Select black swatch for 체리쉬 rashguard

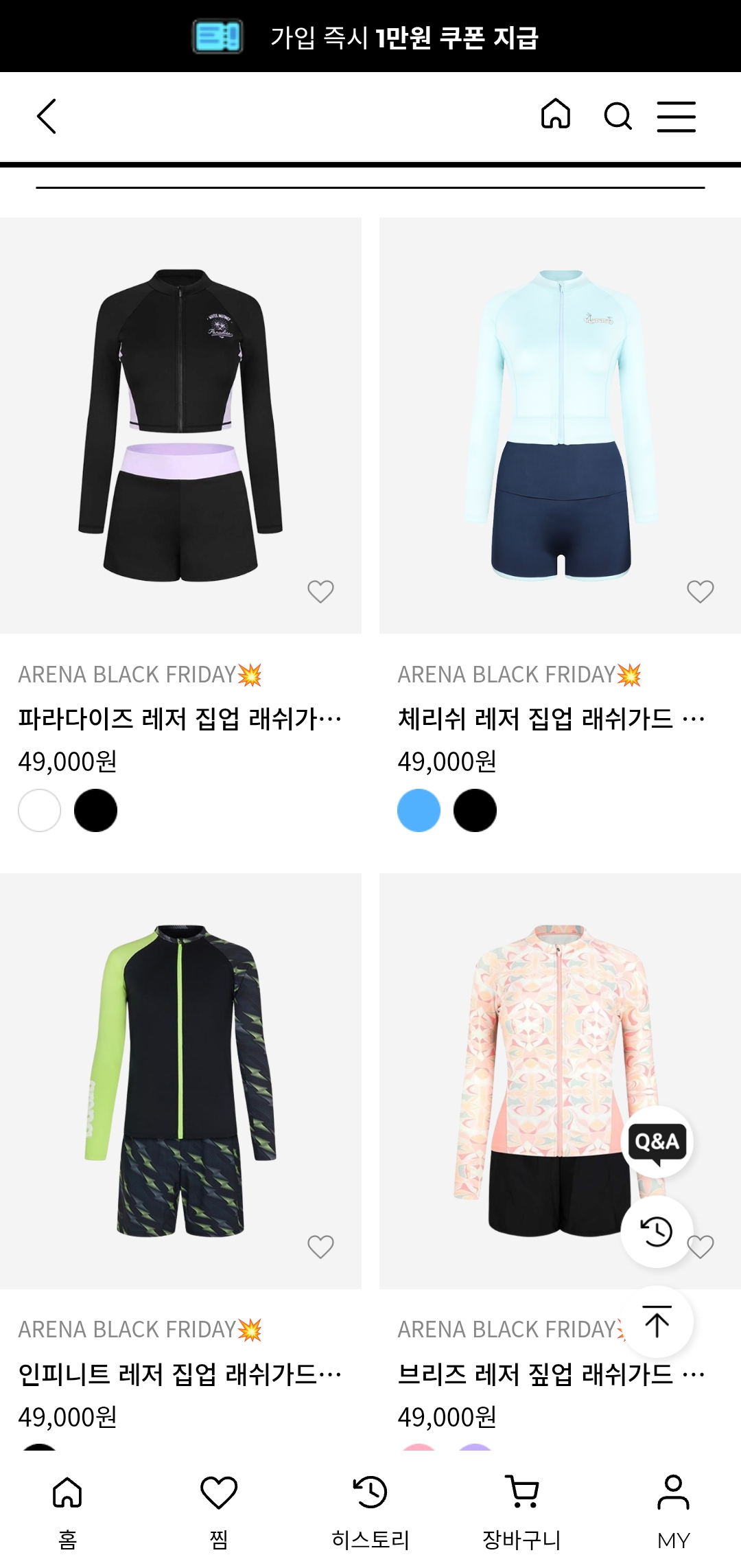click(x=475, y=810)
